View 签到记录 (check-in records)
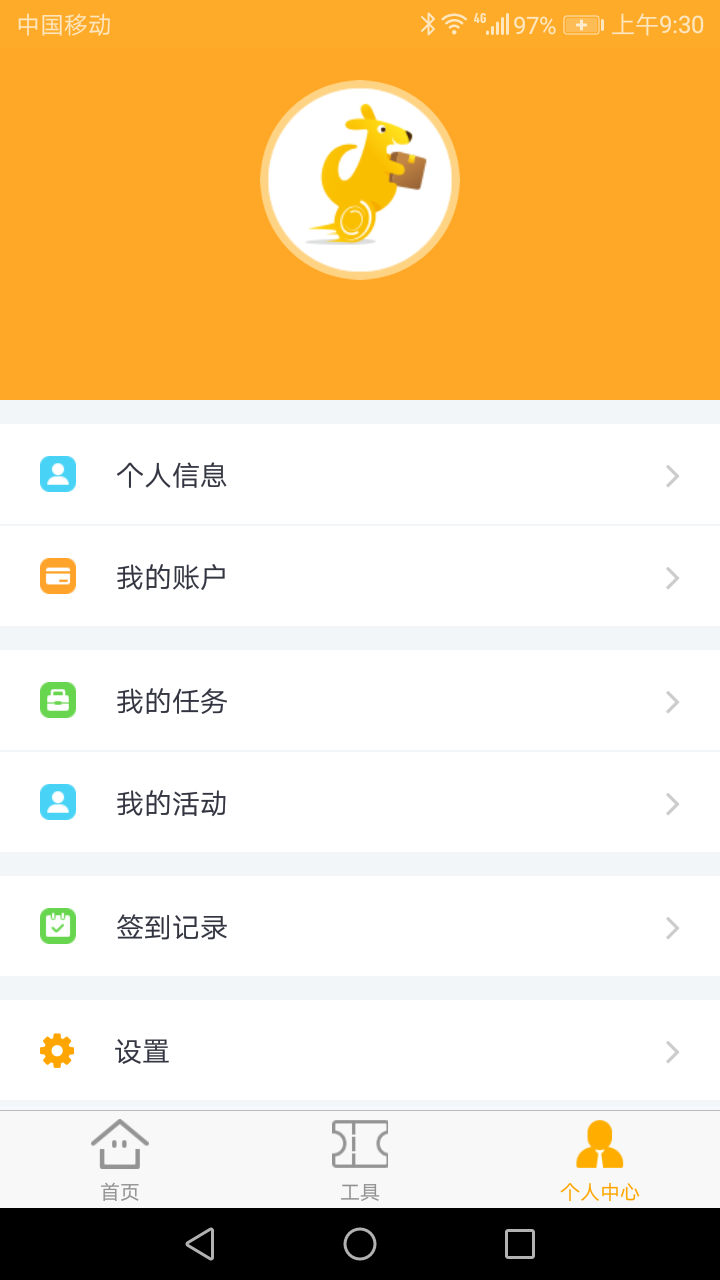 point(360,927)
